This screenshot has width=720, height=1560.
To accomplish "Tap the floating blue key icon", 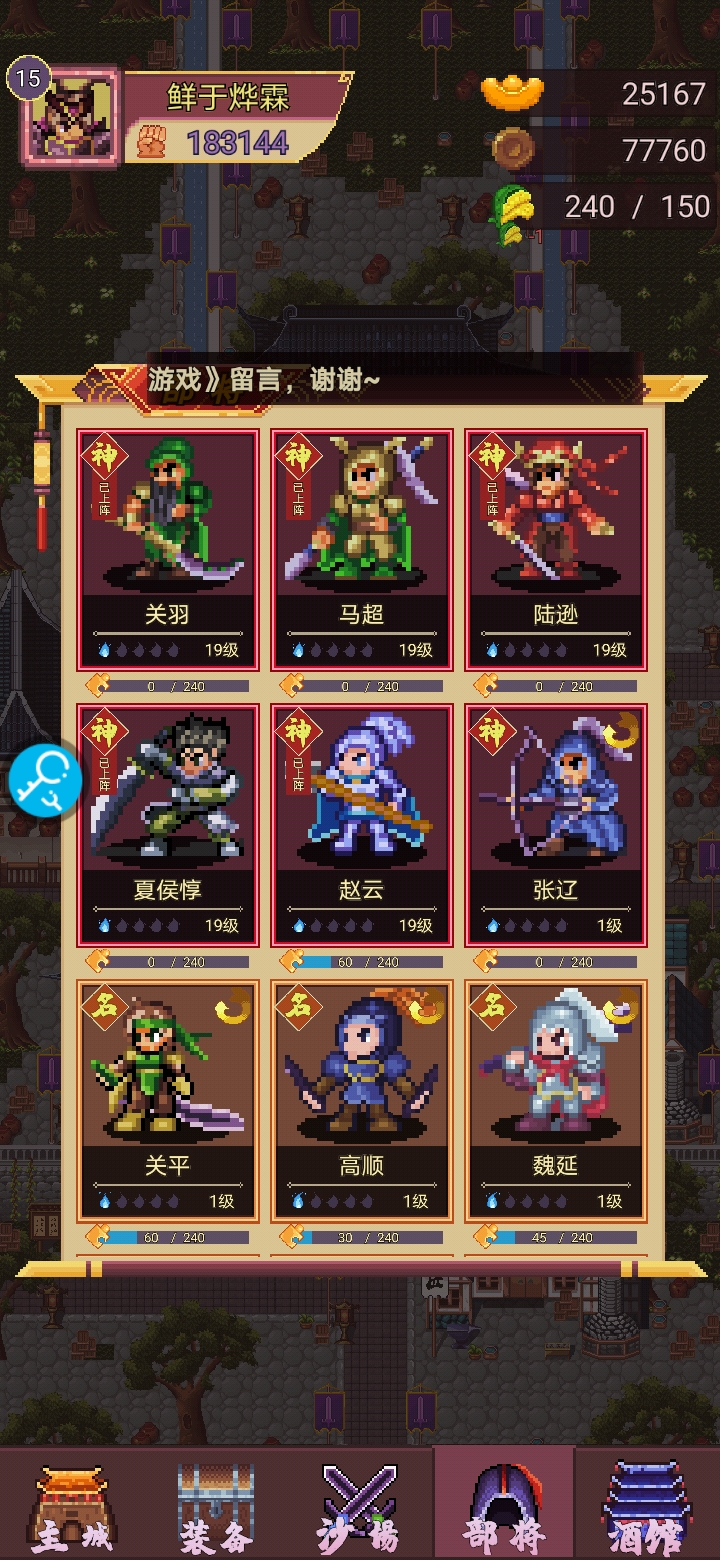I will 44,781.
